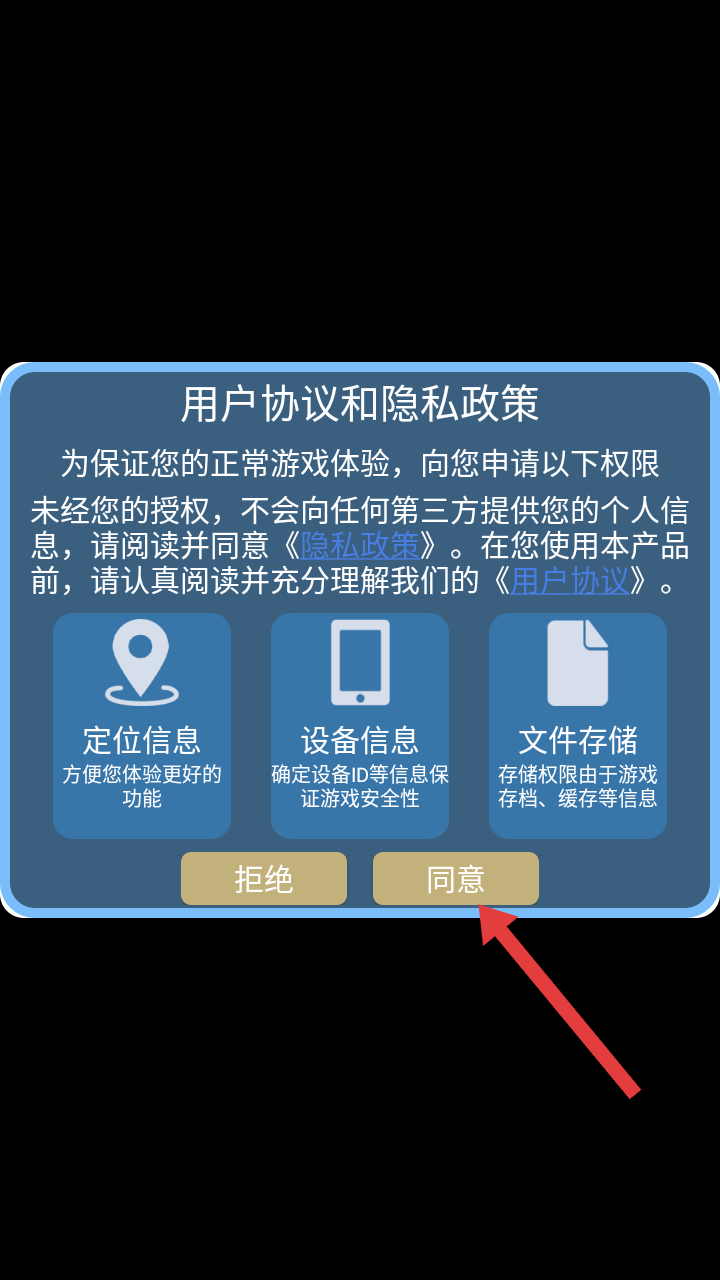Decline with the 拒绝 button
The height and width of the screenshot is (1280, 720).
pyautogui.click(x=264, y=879)
